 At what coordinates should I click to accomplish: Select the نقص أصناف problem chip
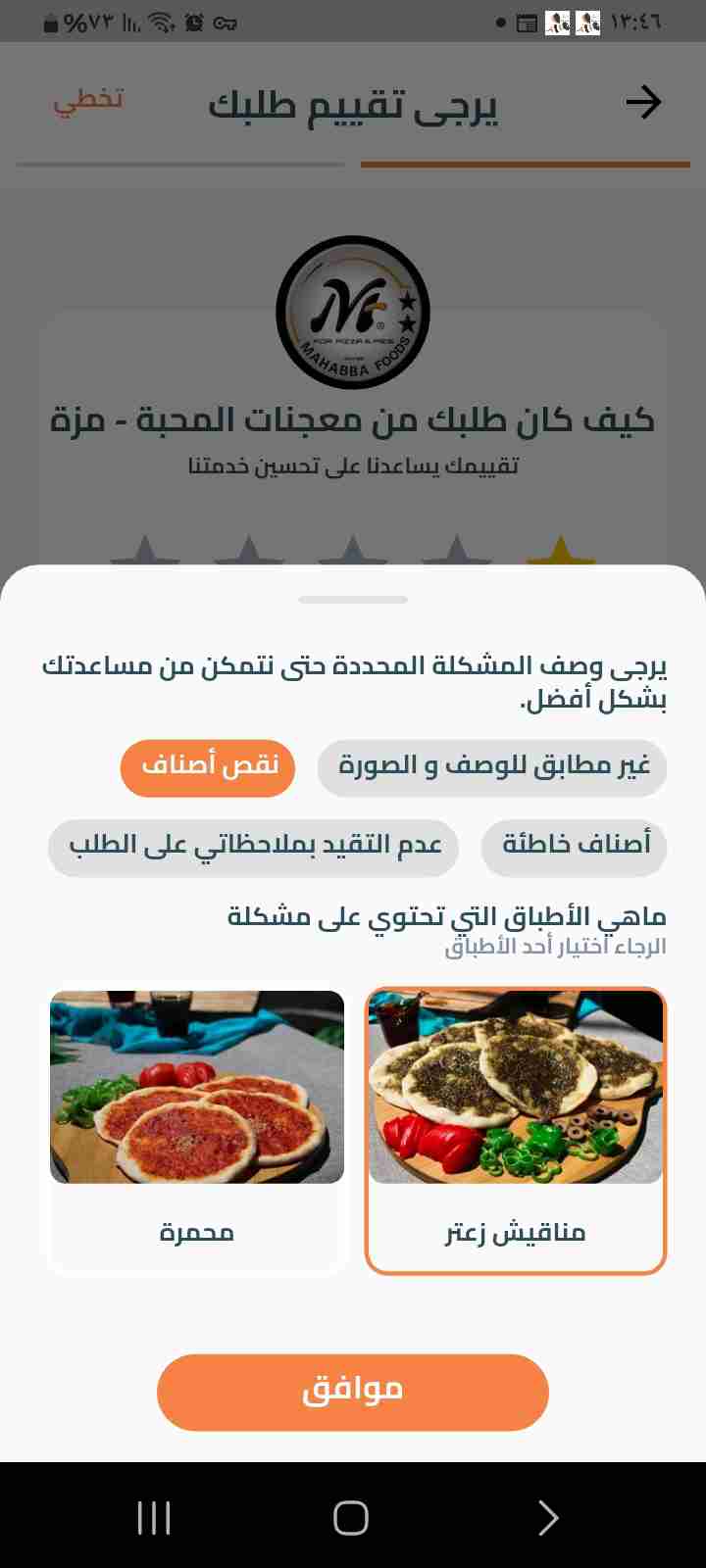click(208, 766)
